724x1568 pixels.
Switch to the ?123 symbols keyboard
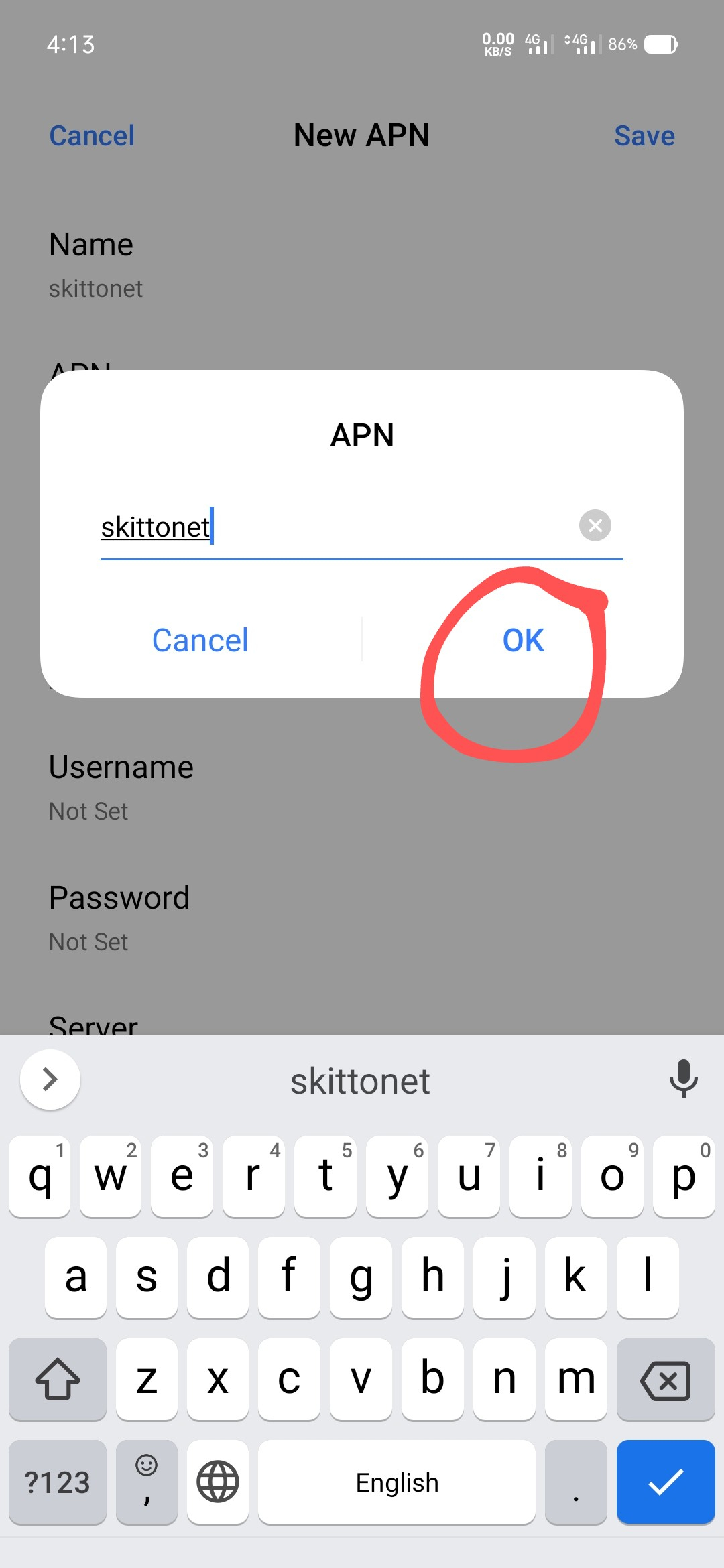click(58, 1482)
